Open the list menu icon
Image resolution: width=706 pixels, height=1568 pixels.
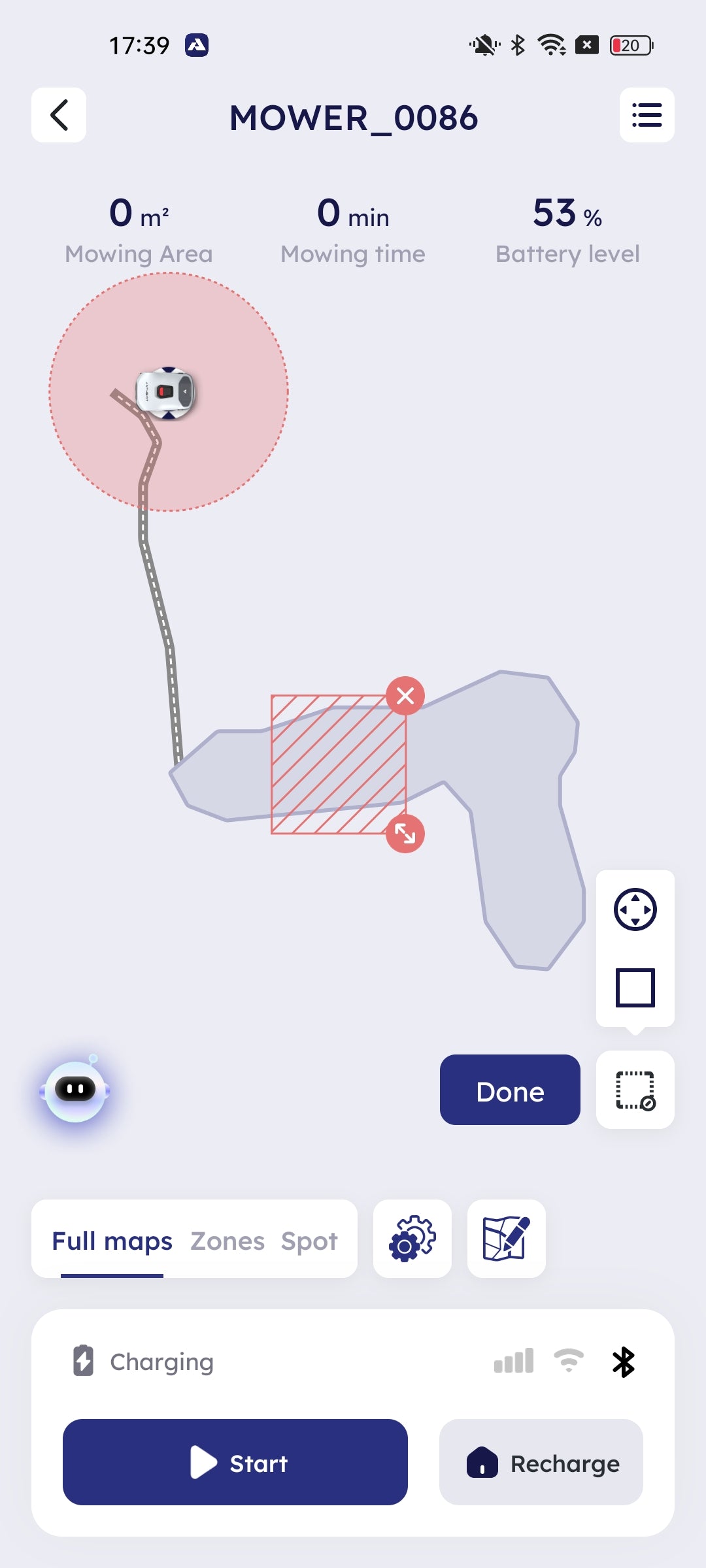[x=647, y=115]
